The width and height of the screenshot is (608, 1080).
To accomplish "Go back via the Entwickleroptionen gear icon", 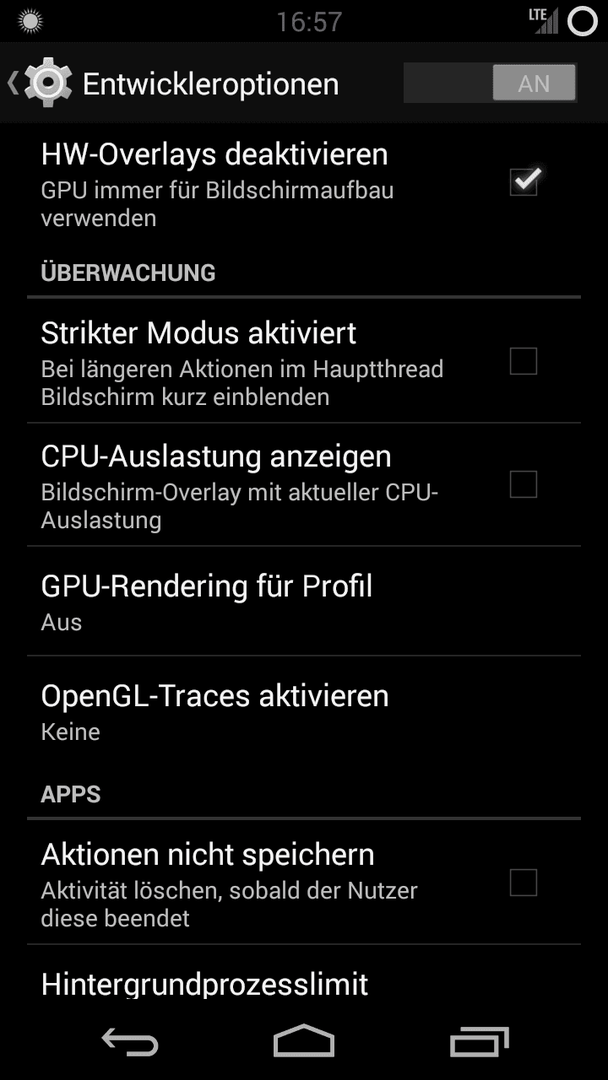I will (x=48, y=83).
